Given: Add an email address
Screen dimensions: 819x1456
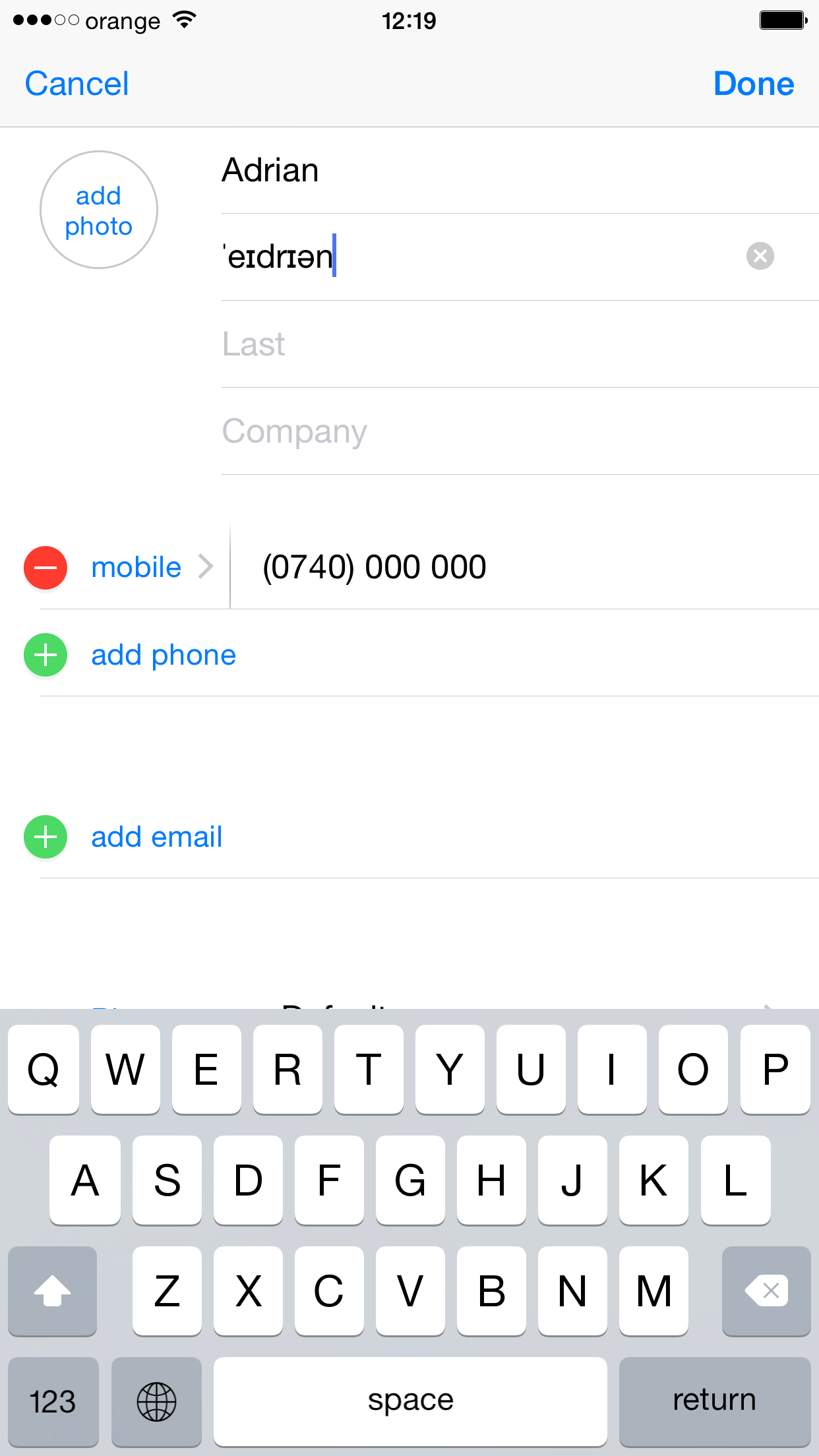Looking at the screenshot, I should [x=156, y=837].
